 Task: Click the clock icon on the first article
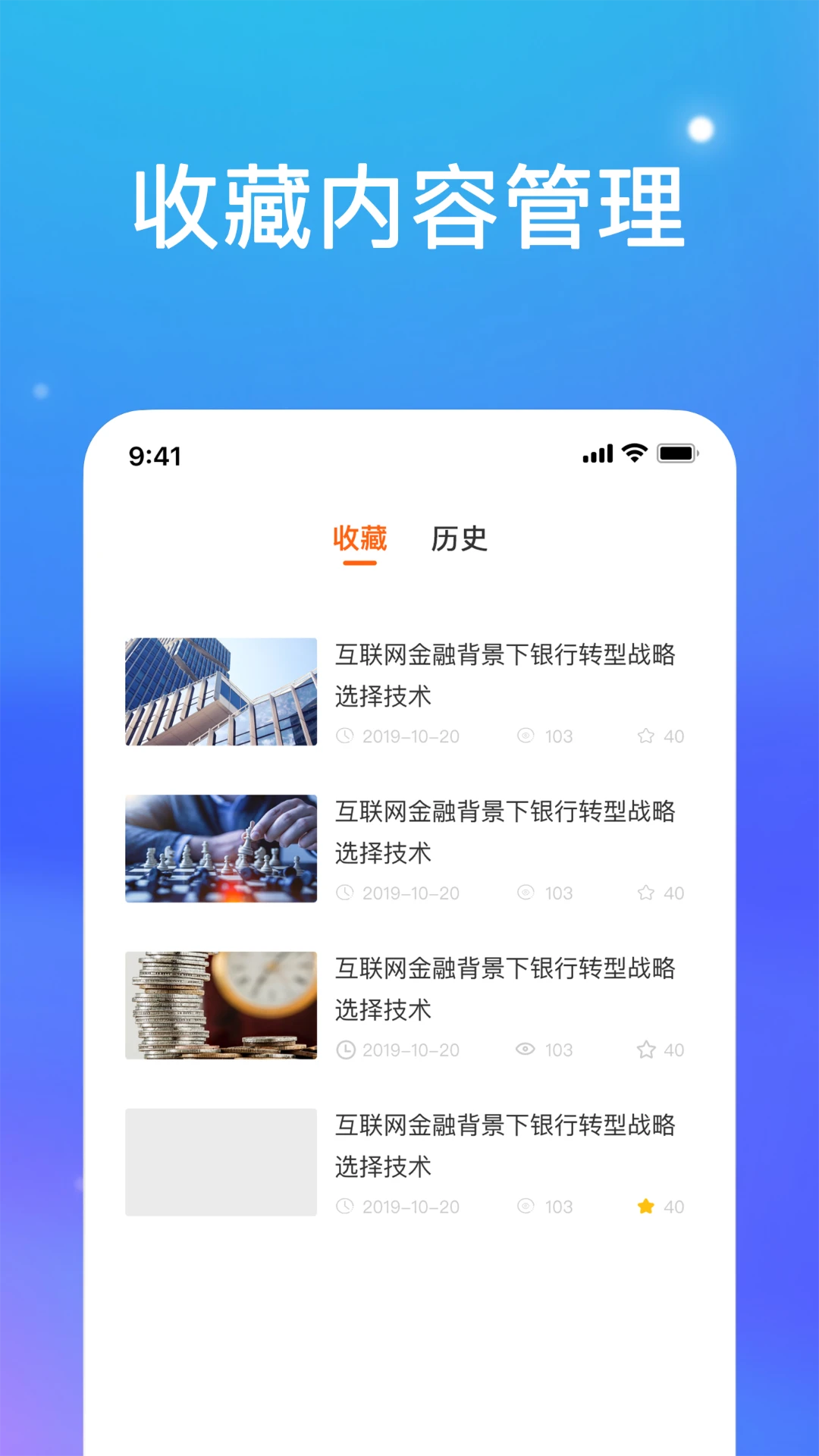347,736
